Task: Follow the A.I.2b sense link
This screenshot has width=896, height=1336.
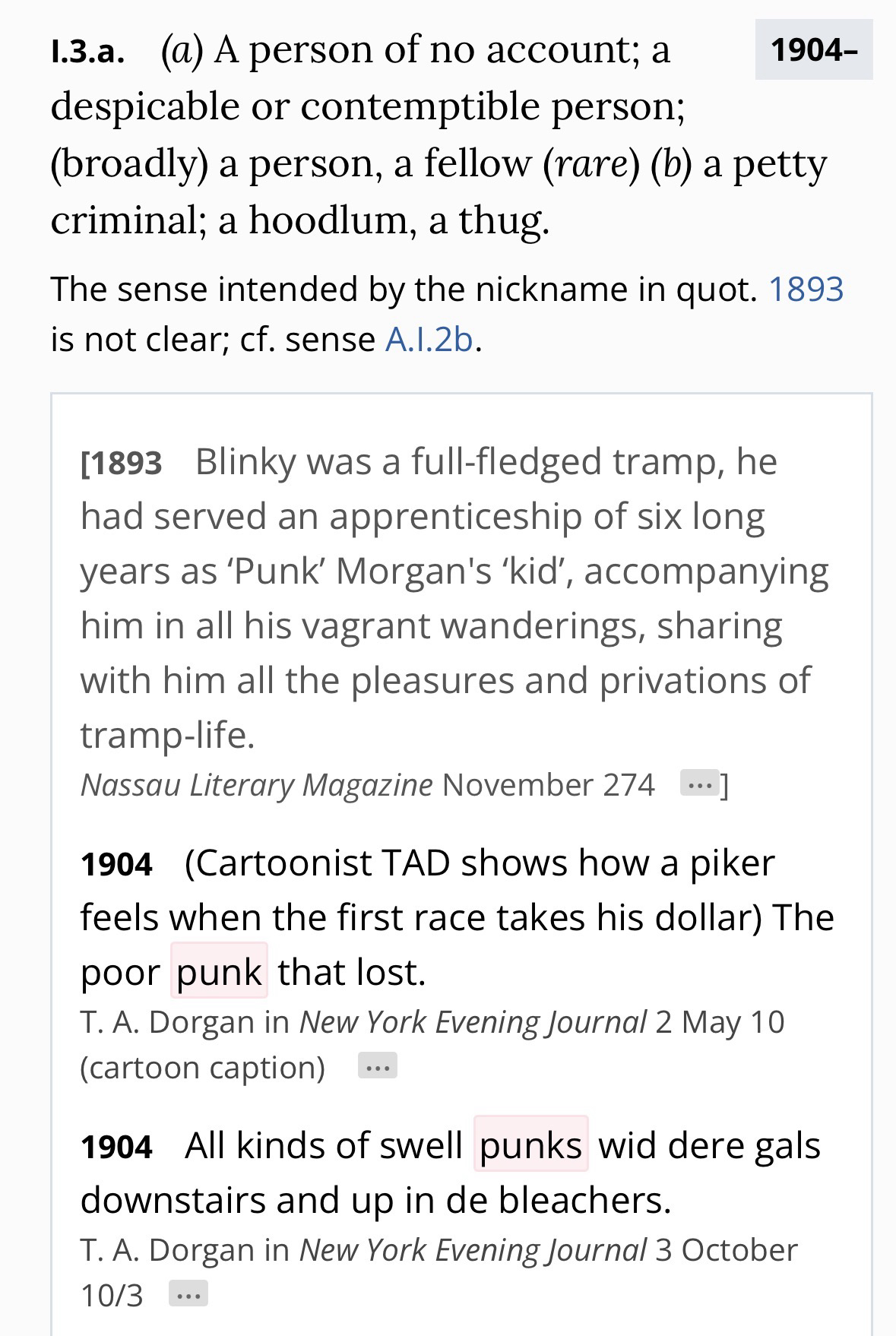Action: [x=429, y=340]
